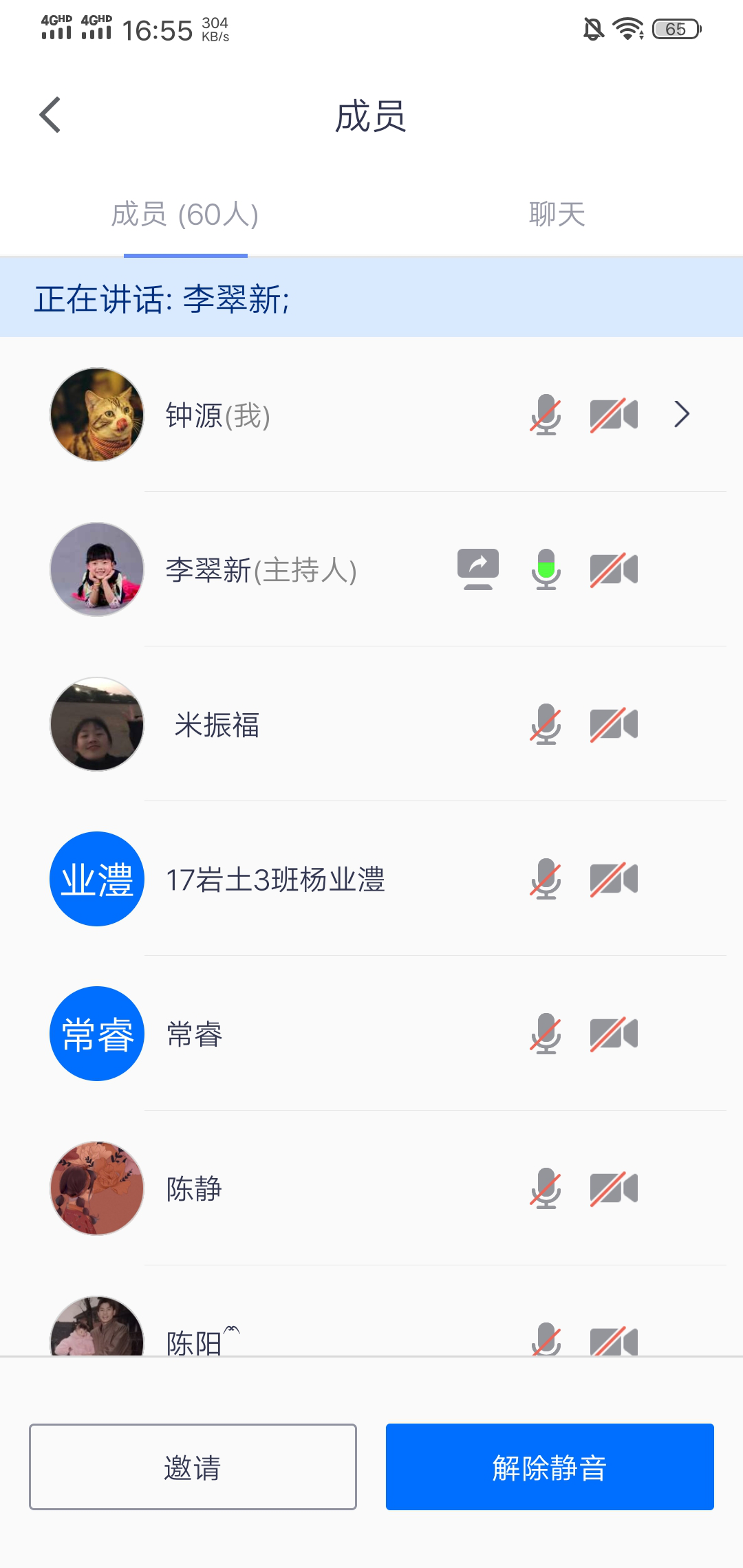Unmute with the 解除静音 button

[x=550, y=1467]
